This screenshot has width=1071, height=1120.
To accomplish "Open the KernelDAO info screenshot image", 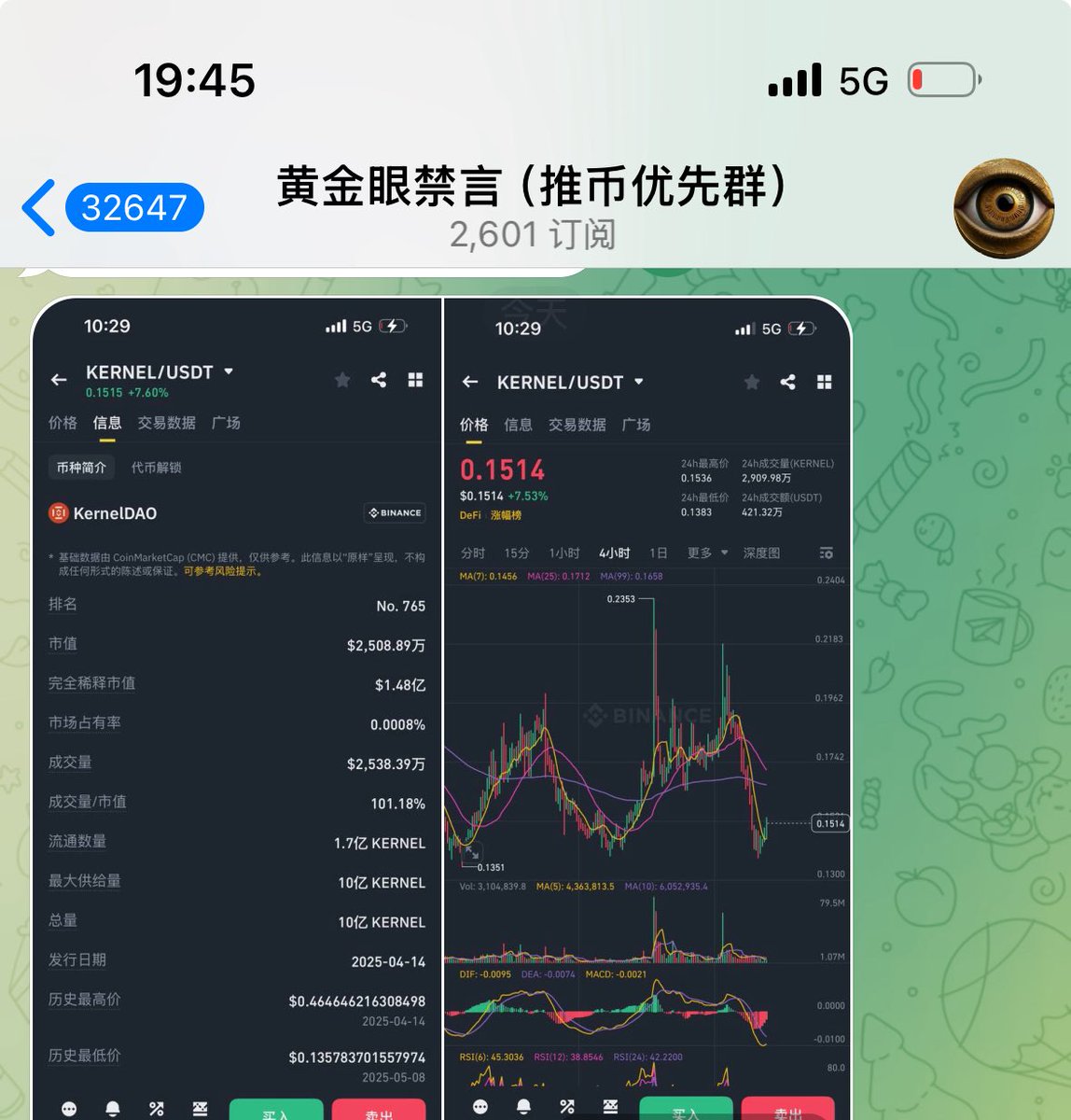I will (x=237, y=709).
